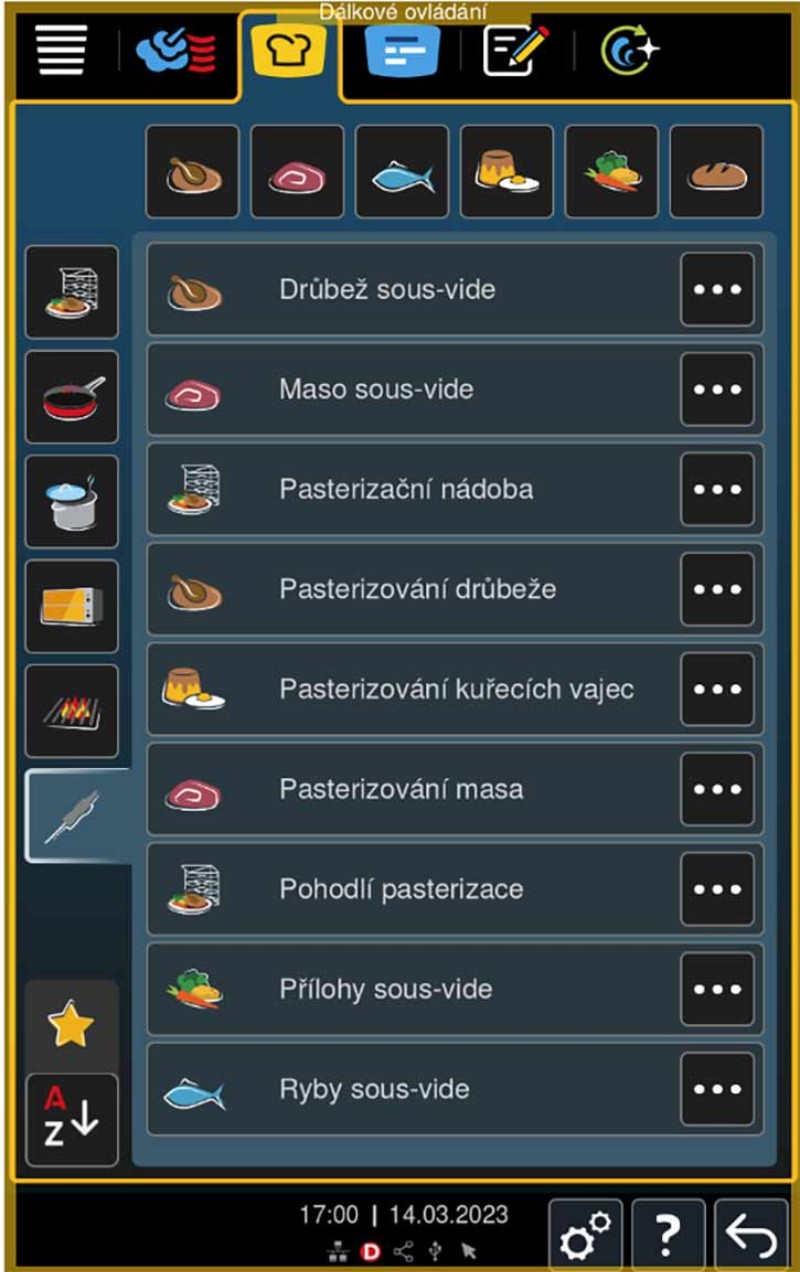Image resolution: width=800 pixels, height=1272 pixels.
Task: Filter by the bread bakery category
Action: [715, 172]
